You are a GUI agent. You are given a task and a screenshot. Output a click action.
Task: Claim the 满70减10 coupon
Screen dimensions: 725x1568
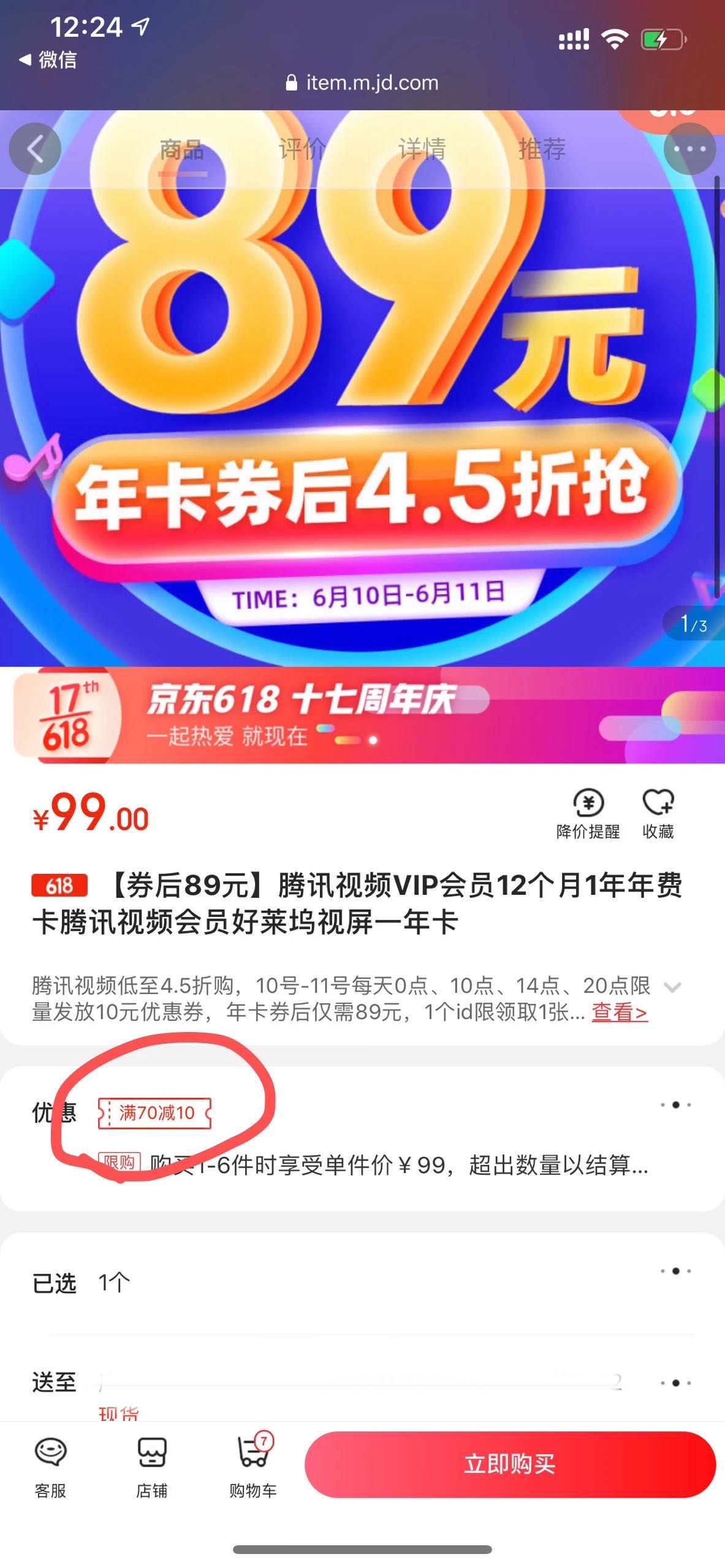(155, 1113)
